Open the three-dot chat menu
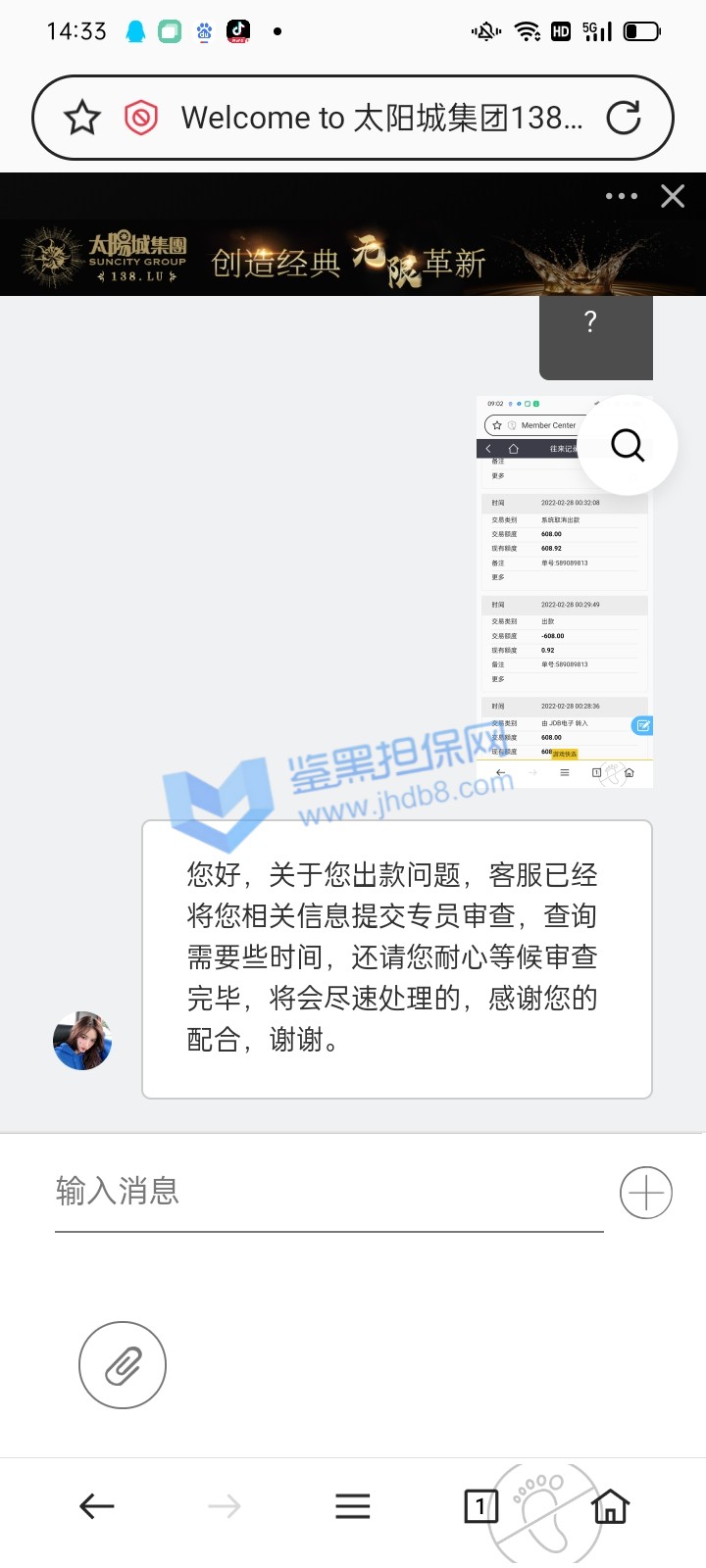The height and width of the screenshot is (1568, 706). click(621, 196)
